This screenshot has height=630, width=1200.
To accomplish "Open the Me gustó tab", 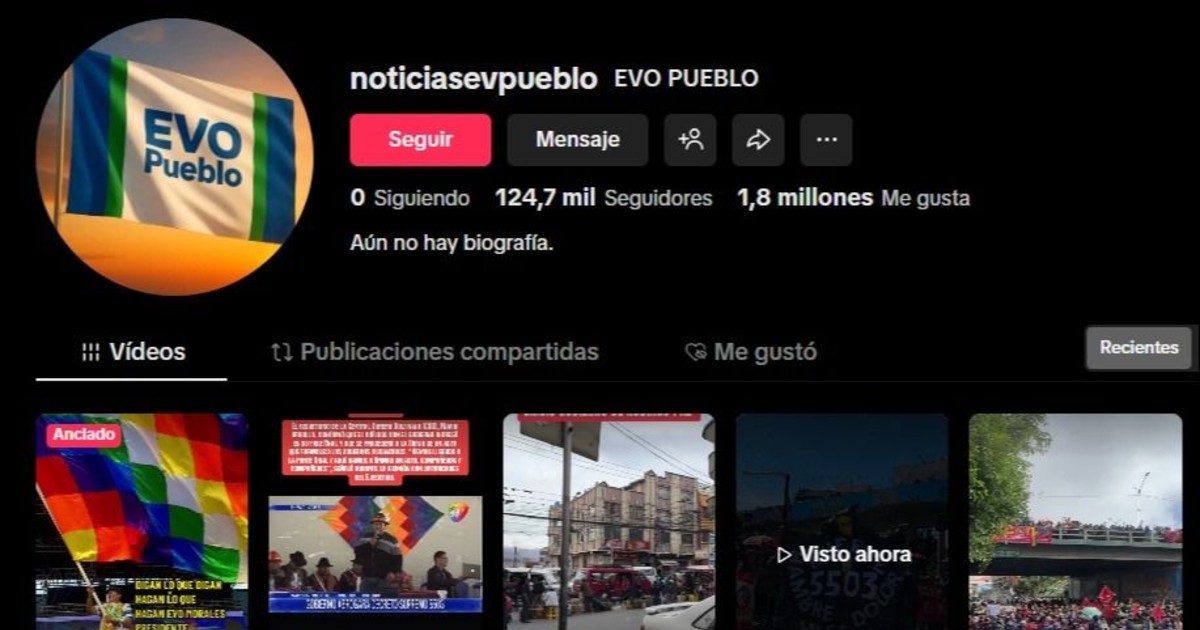I will (x=750, y=352).
